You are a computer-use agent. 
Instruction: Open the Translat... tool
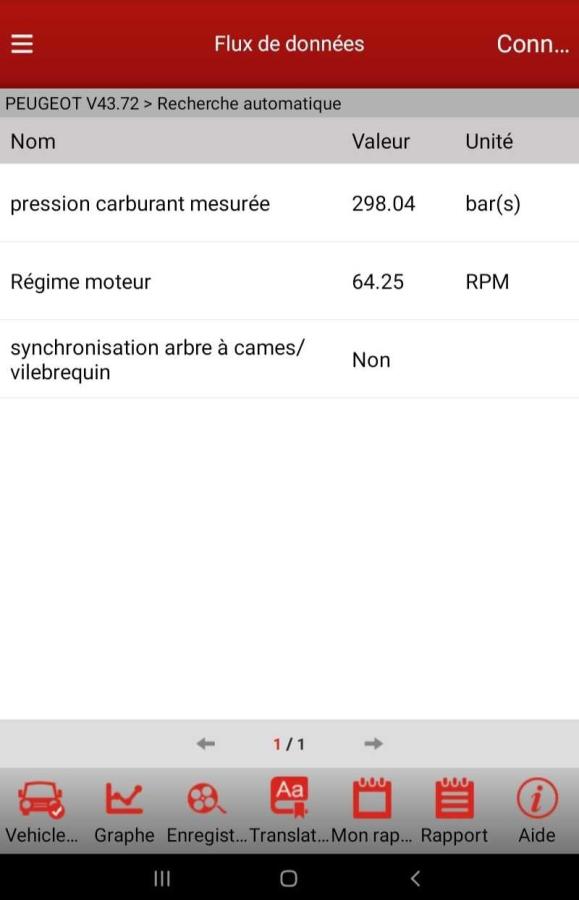pyautogui.click(x=289, y=810)
